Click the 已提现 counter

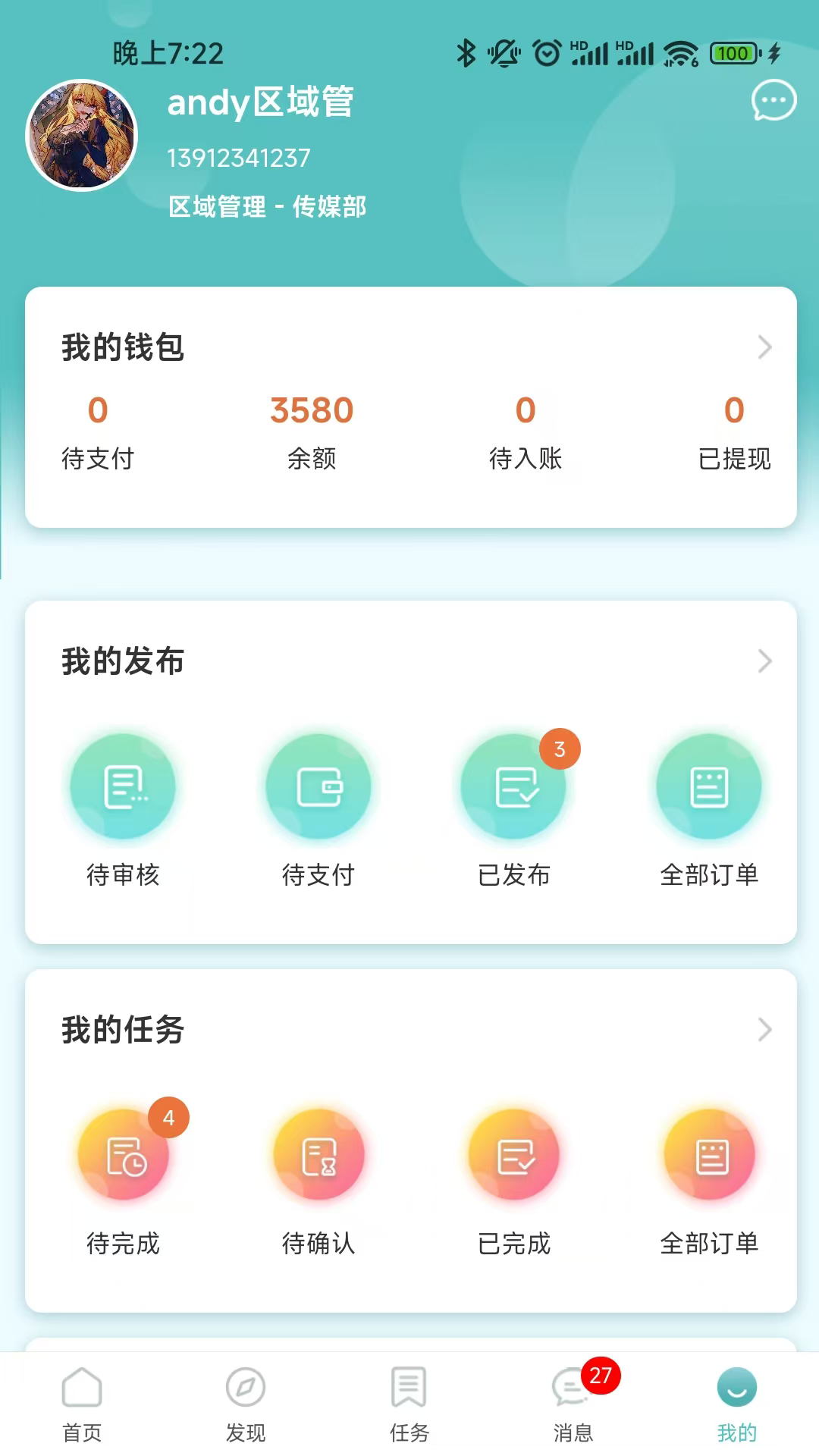tap(731, 409)
